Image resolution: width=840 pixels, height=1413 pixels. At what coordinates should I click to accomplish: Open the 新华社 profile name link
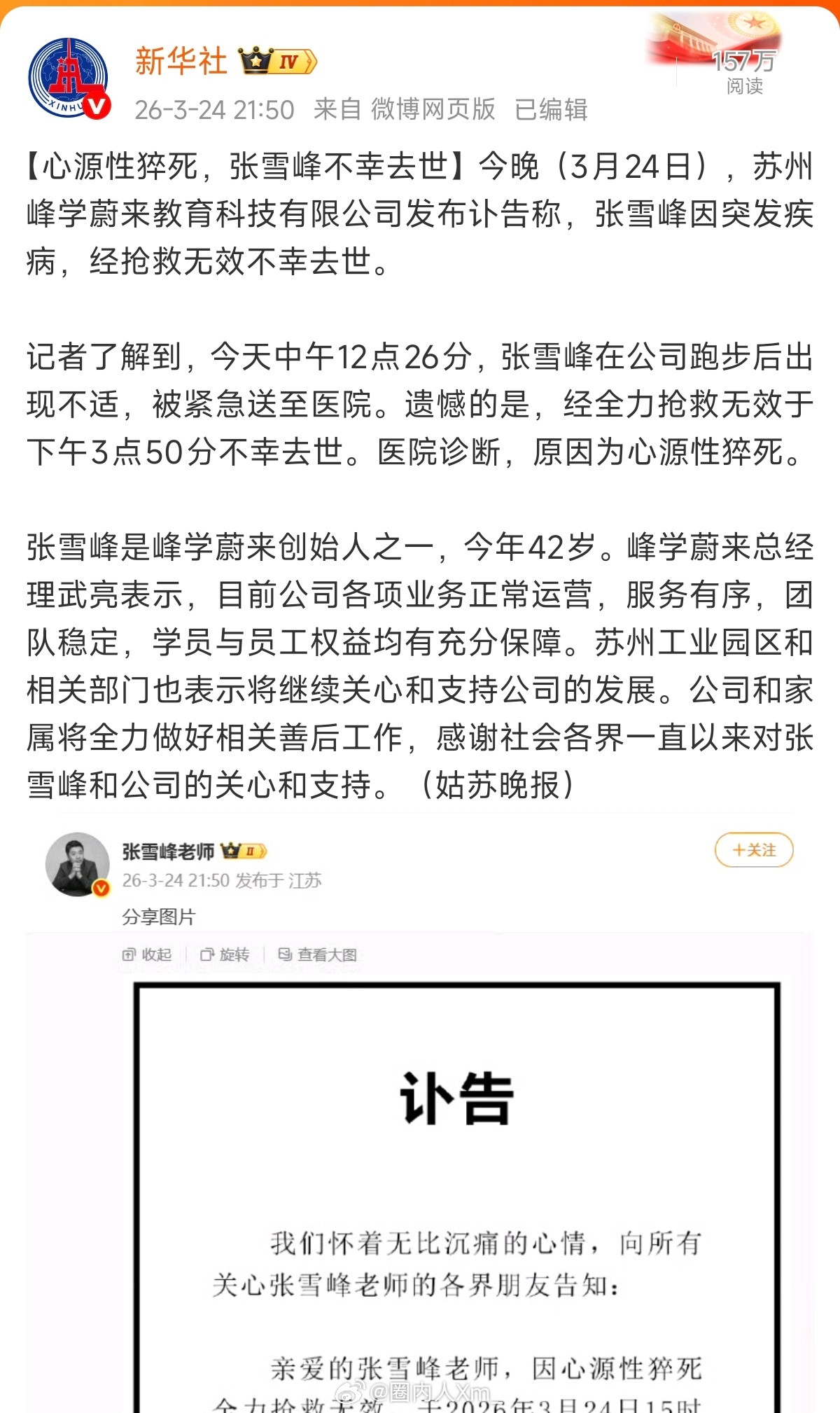(x=182, y=62)
